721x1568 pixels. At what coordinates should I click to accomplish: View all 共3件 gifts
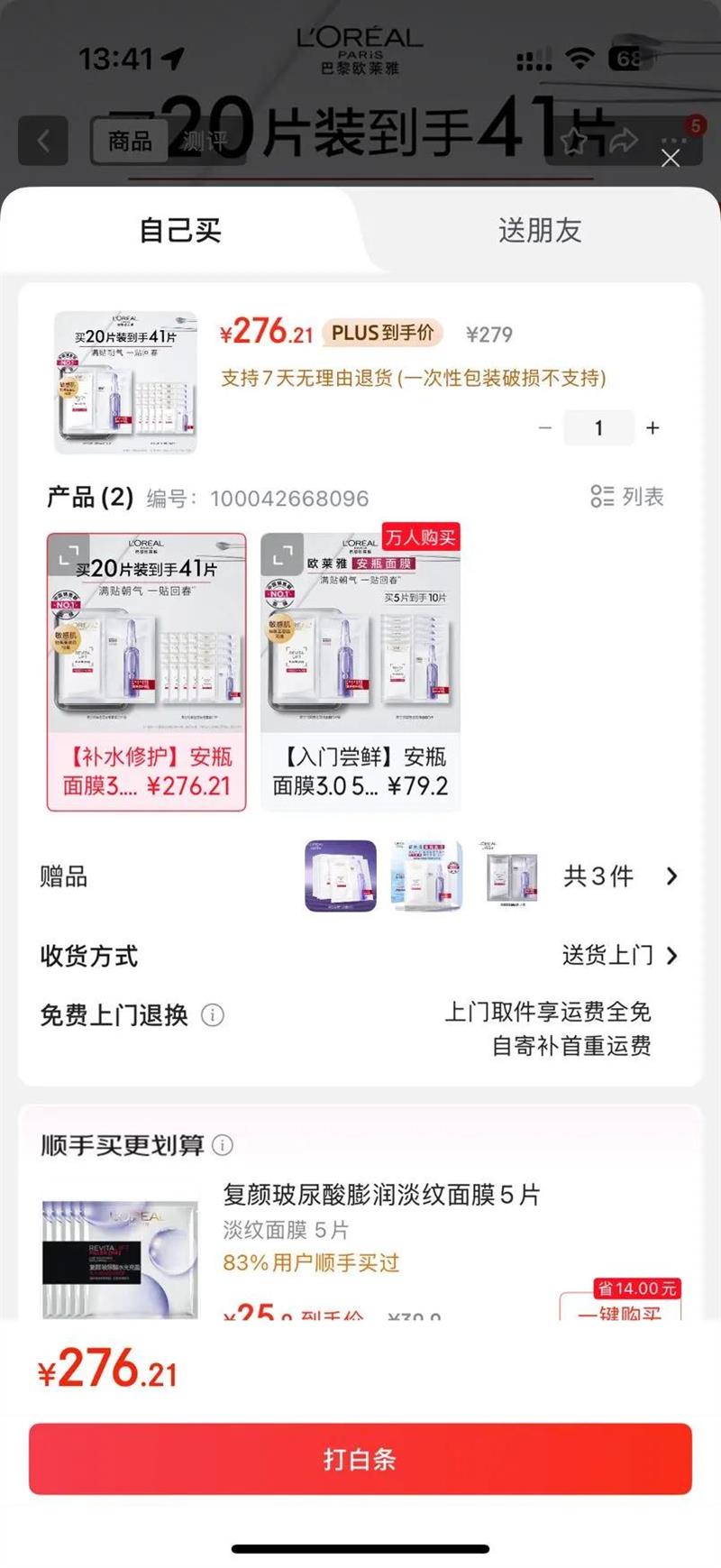point(620,876)
